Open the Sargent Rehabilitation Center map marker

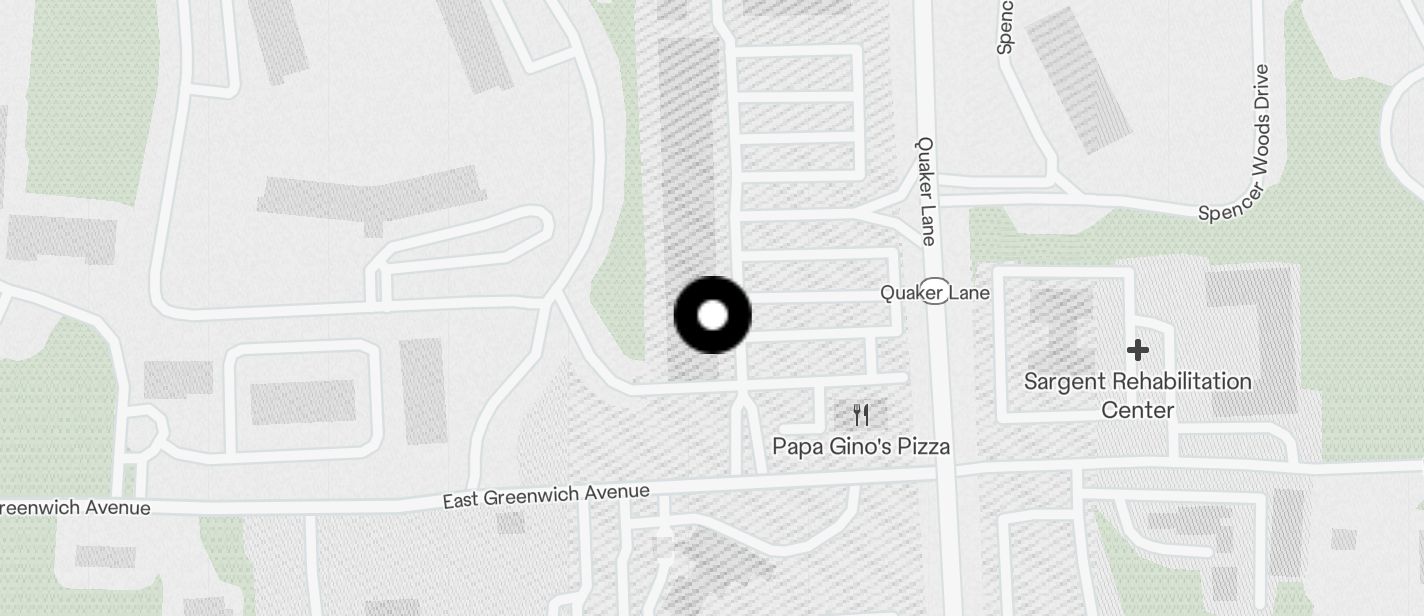(x=1137, y=351)
